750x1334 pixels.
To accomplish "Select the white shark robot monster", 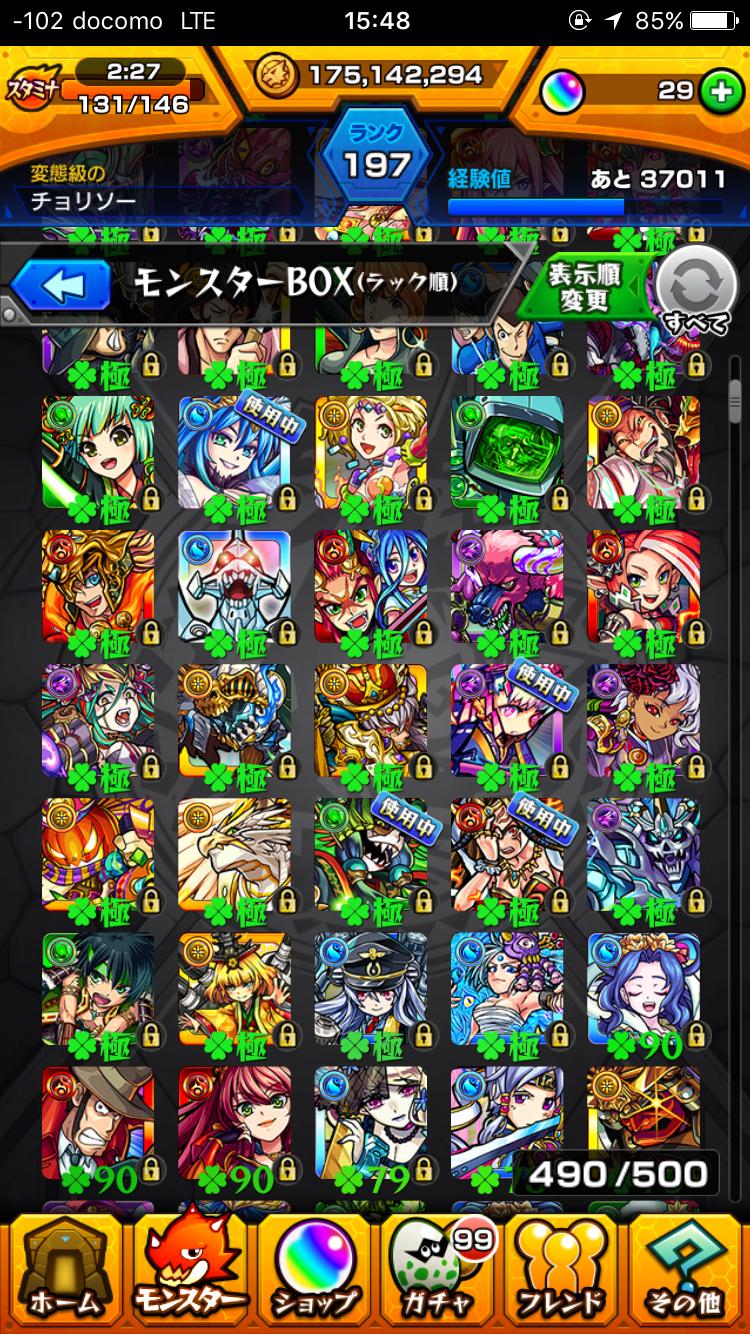I will pyautogui.click(x=234, y=587).
